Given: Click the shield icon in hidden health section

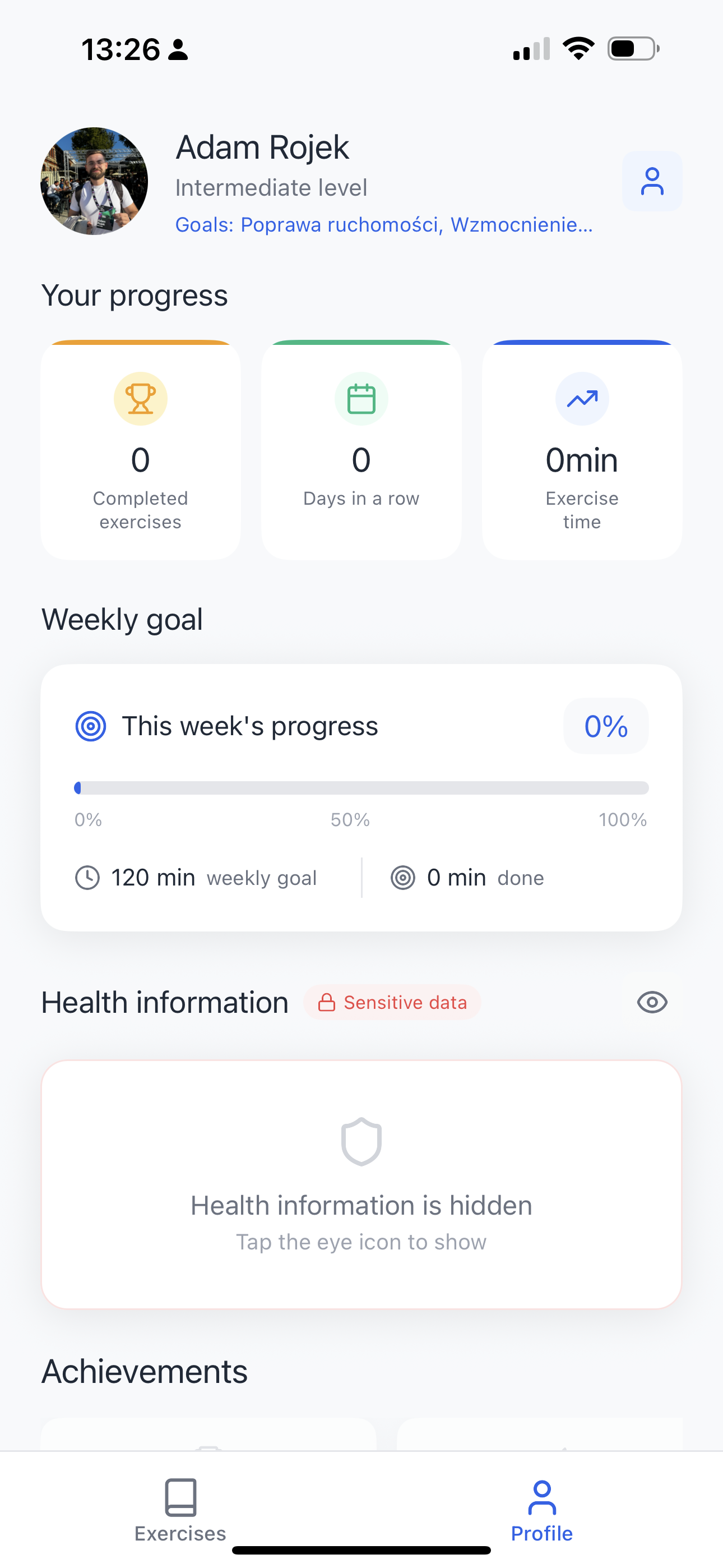Looking at the screenshot, I should pos(361,1141).
